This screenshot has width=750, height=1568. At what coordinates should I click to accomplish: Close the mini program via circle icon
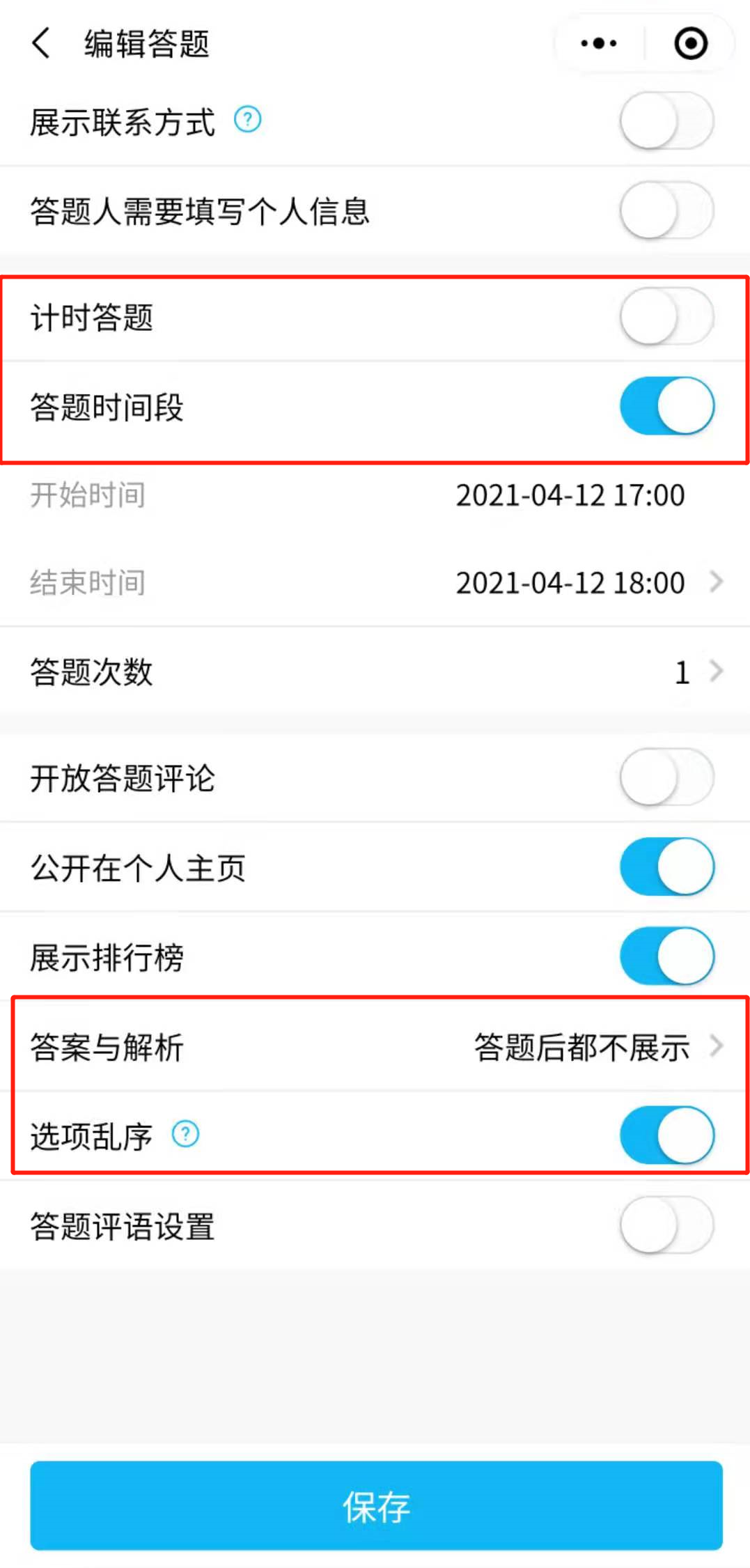click(x=691, y=43)
